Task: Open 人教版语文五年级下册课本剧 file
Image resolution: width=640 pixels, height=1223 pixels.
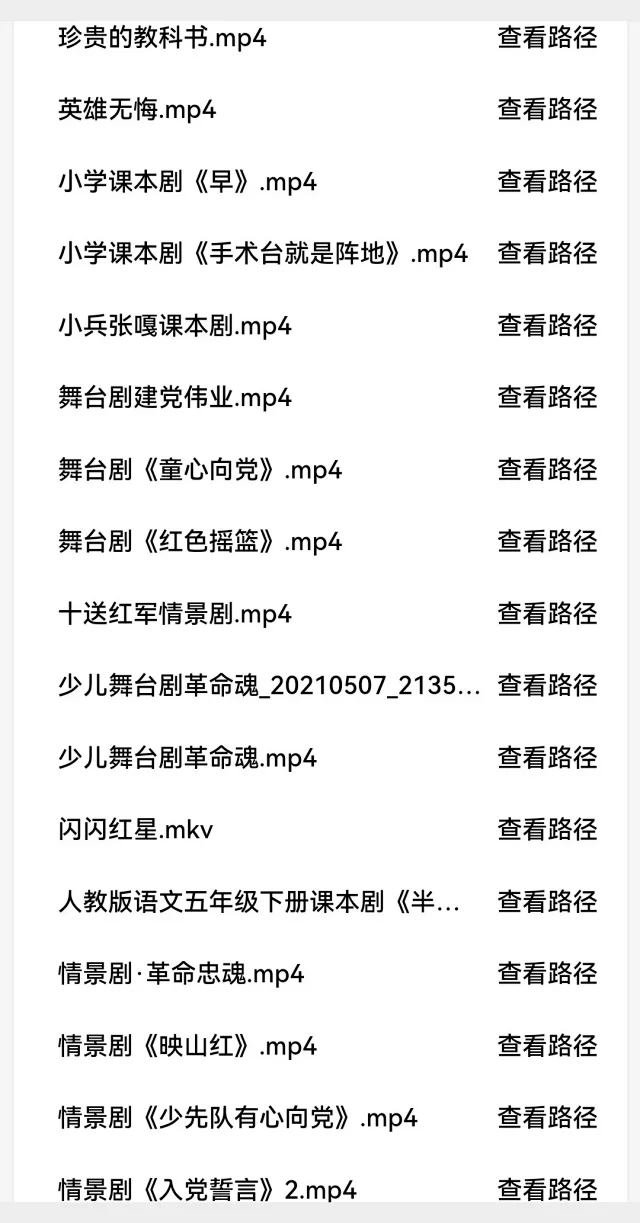Action: coord(260,902)
